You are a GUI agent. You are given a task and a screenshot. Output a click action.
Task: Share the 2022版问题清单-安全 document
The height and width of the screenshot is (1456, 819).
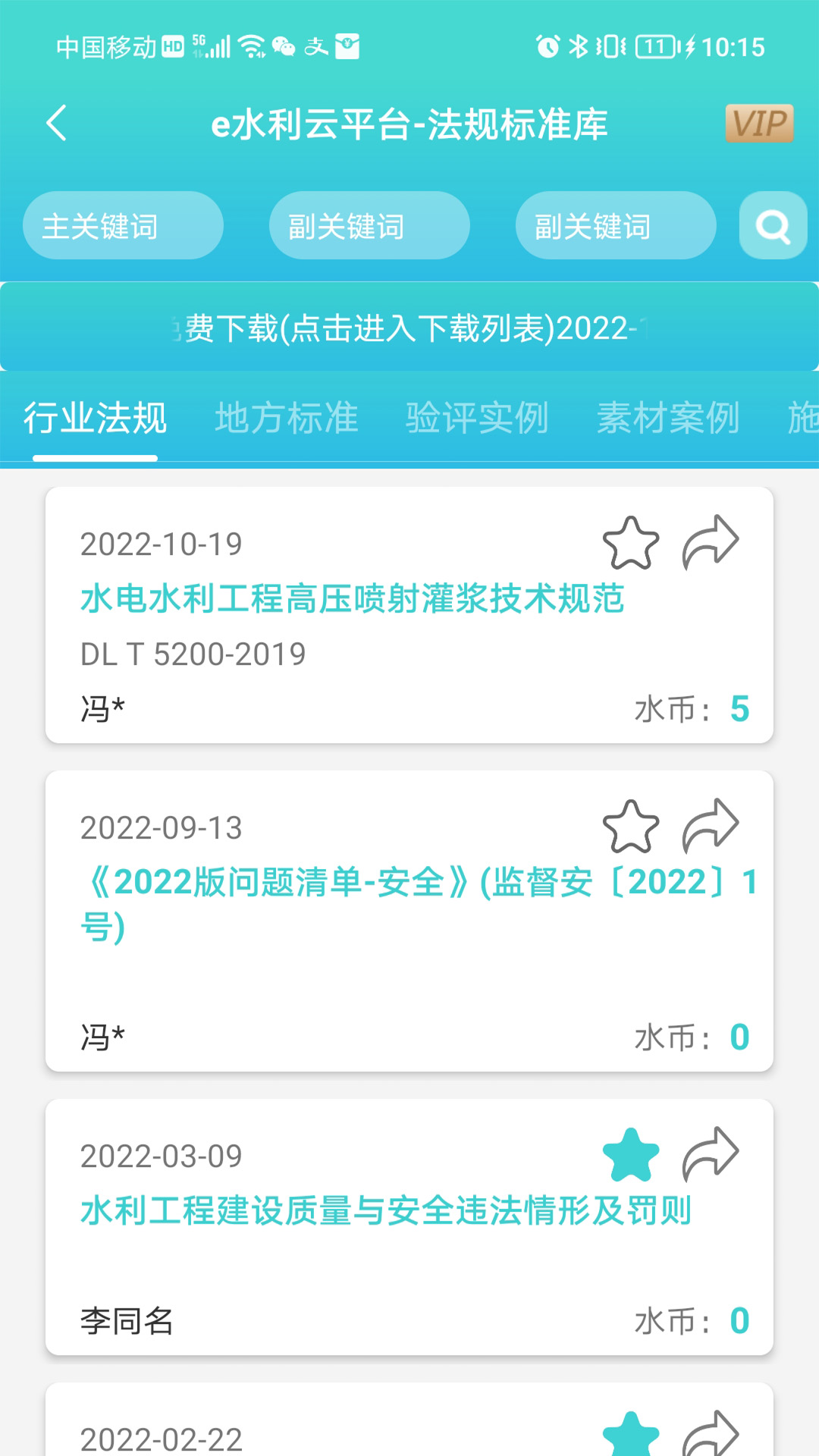(711, 827)
